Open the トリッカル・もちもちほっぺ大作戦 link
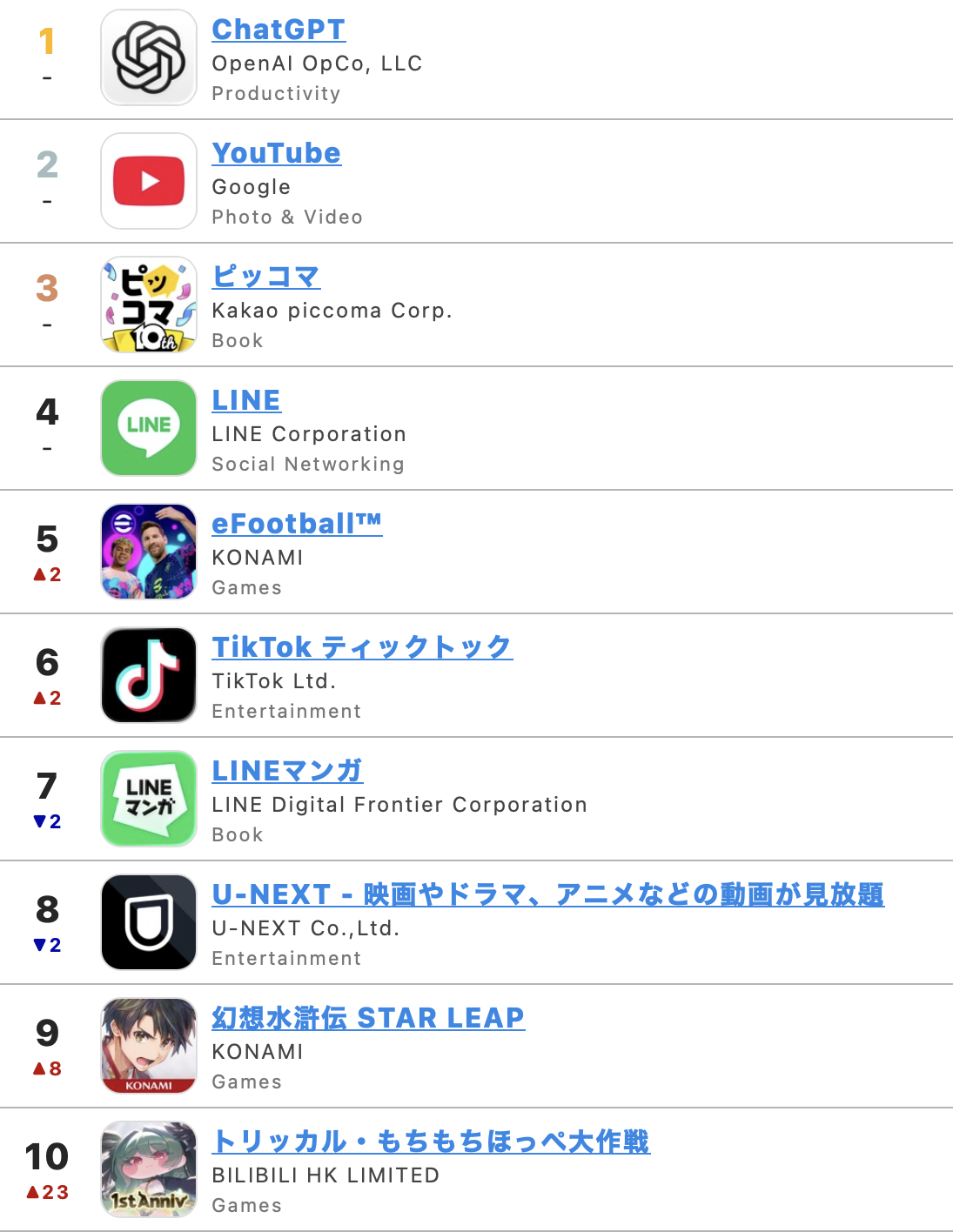Screen dimensions: 953x1232 click(x=431, y=1142)
